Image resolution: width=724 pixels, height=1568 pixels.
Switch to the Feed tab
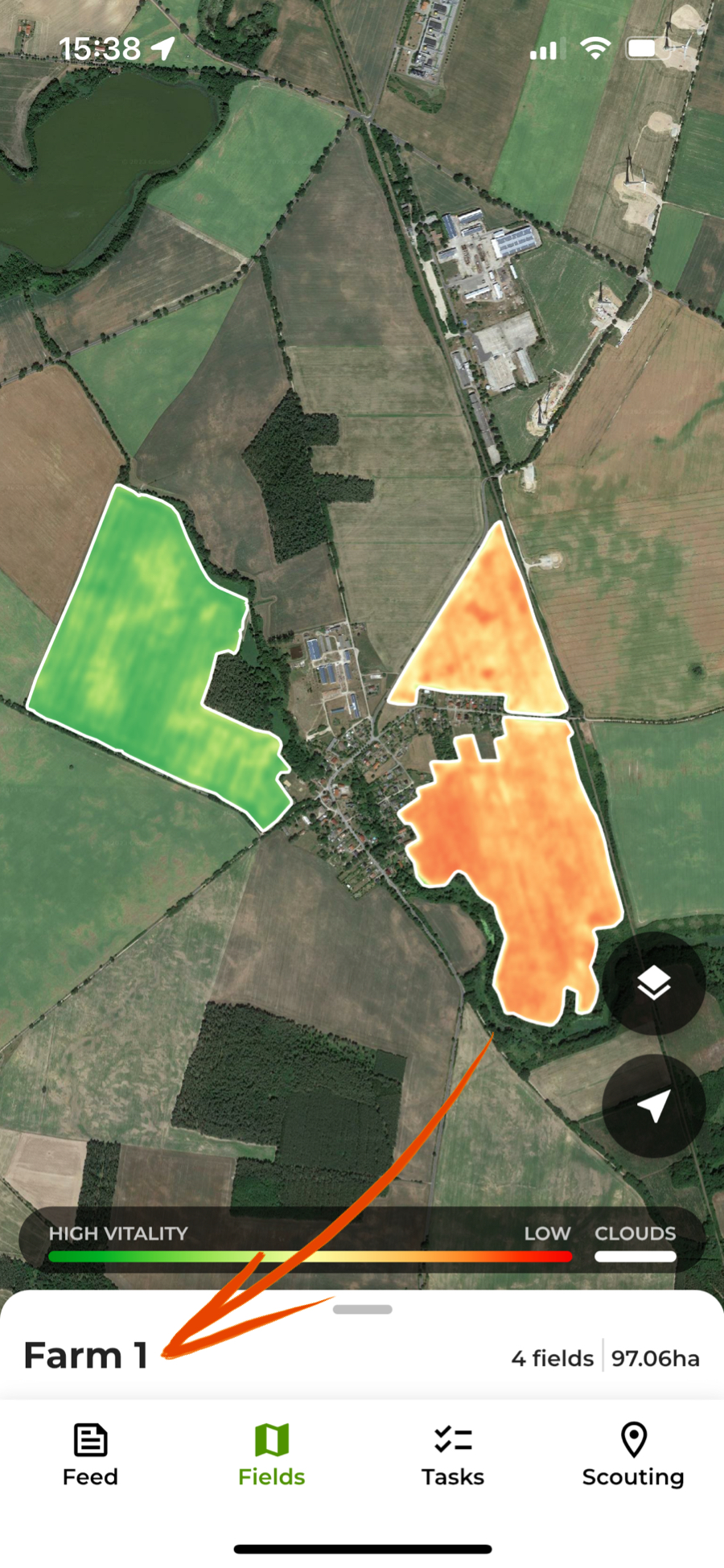[x=90, y=1455]
